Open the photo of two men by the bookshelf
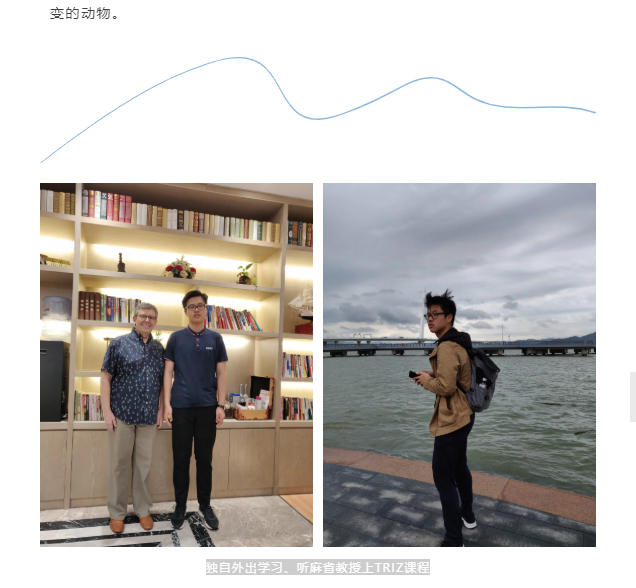Viewport: 636px width, 588px height. coord(176,365)
